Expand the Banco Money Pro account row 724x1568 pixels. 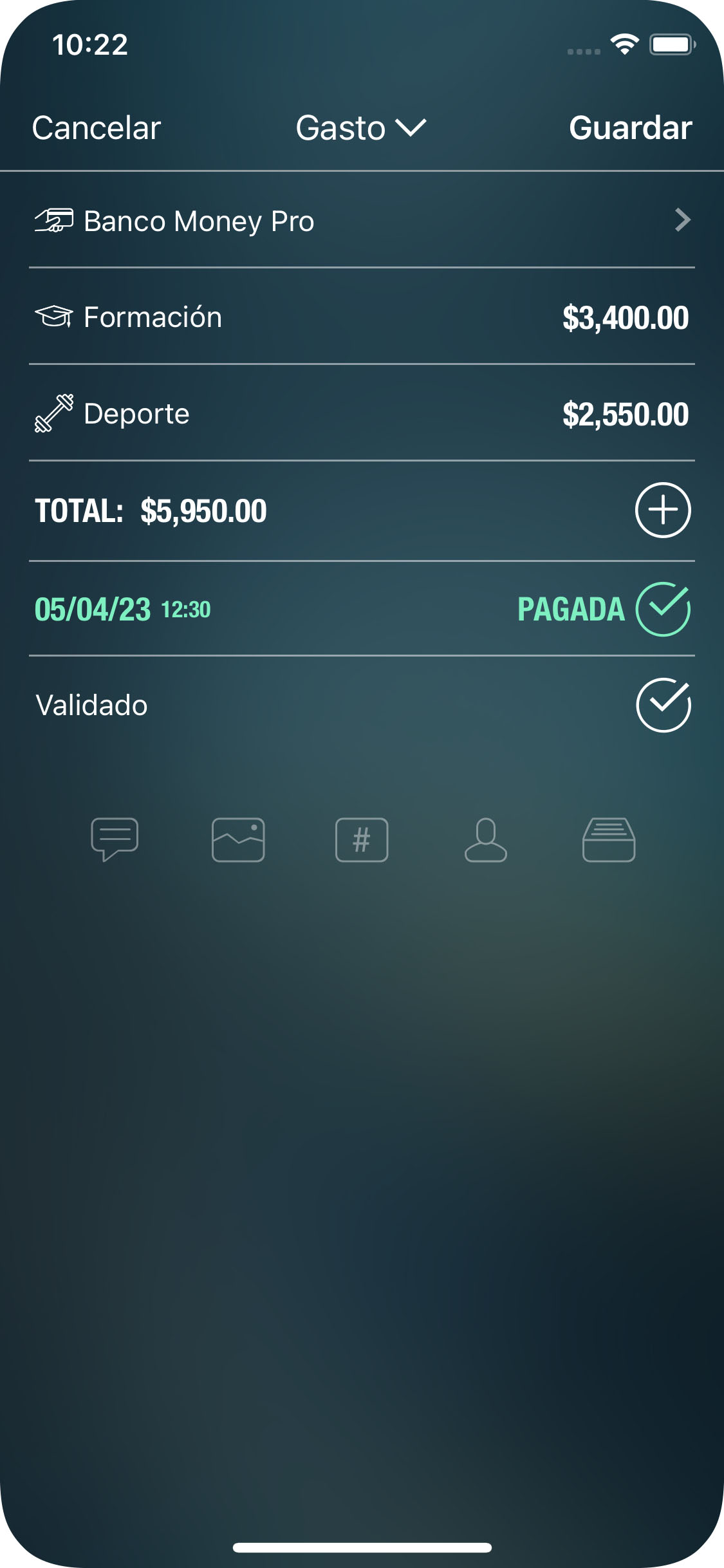[x=360, y=221]
